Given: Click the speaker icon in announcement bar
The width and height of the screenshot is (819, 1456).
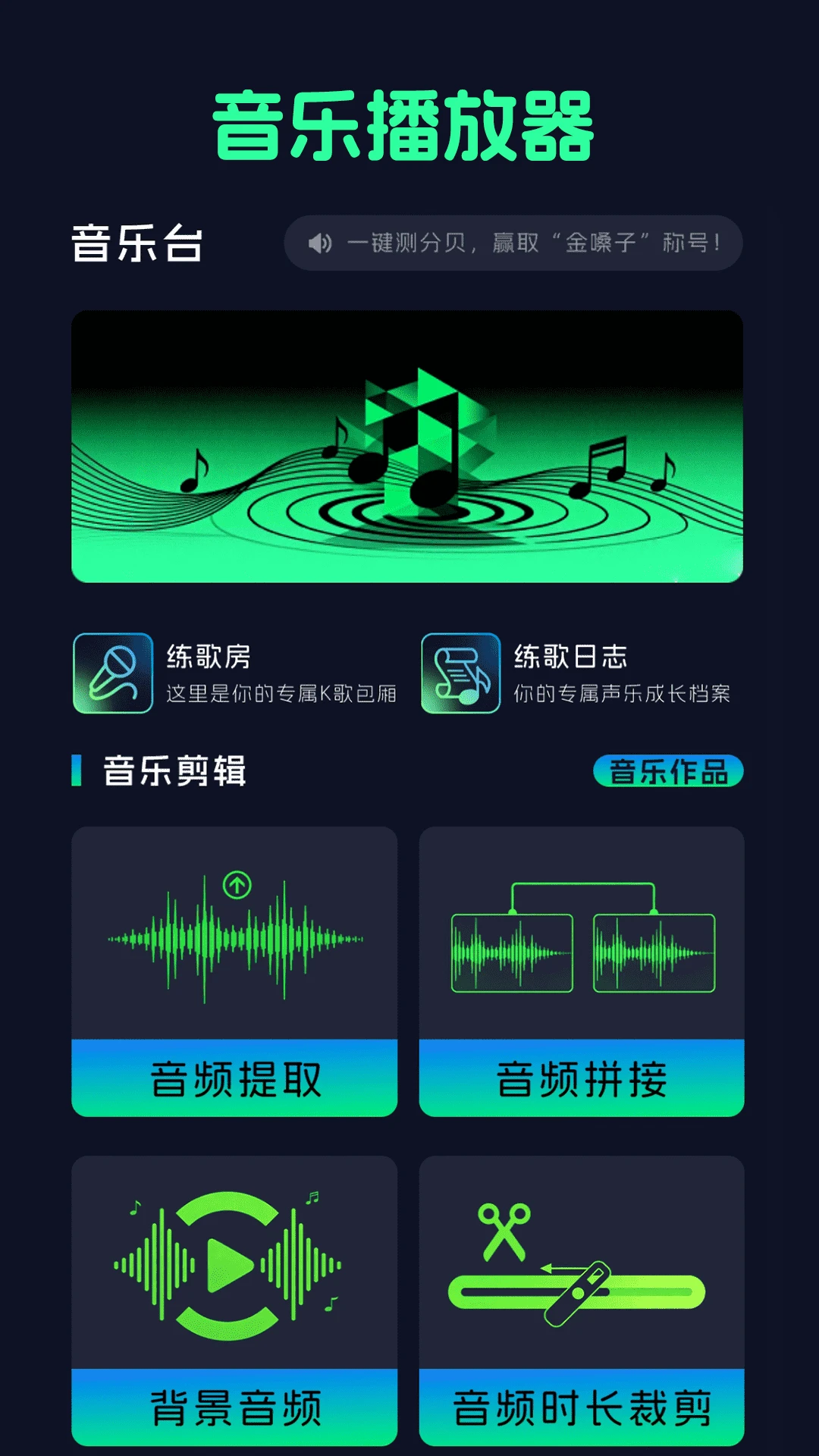Looking at the screenshot, I should [322, 241].
